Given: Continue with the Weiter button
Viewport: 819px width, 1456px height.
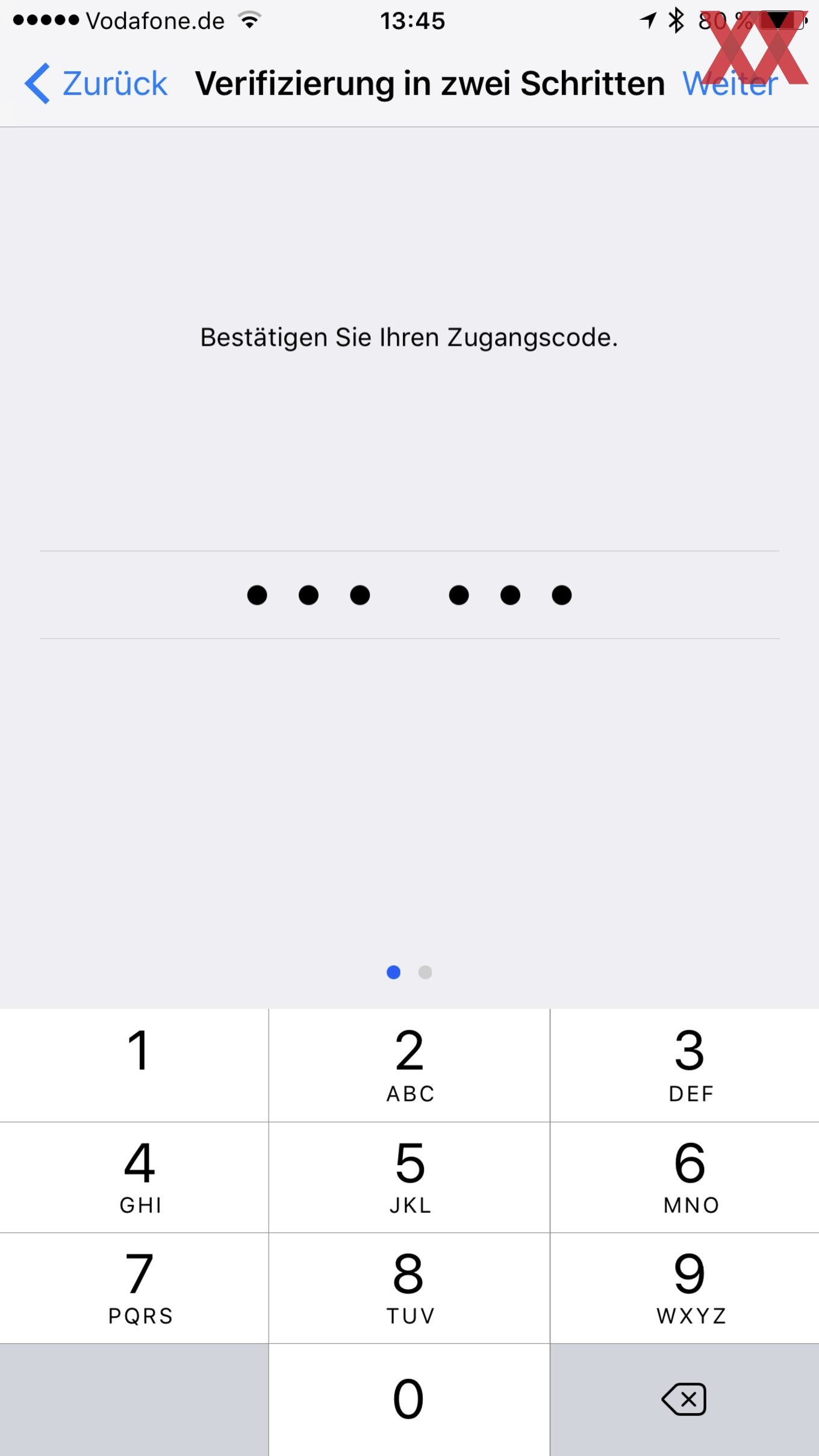Looking at the screenshot, I should pyautogui.click(x=730, y=83).
